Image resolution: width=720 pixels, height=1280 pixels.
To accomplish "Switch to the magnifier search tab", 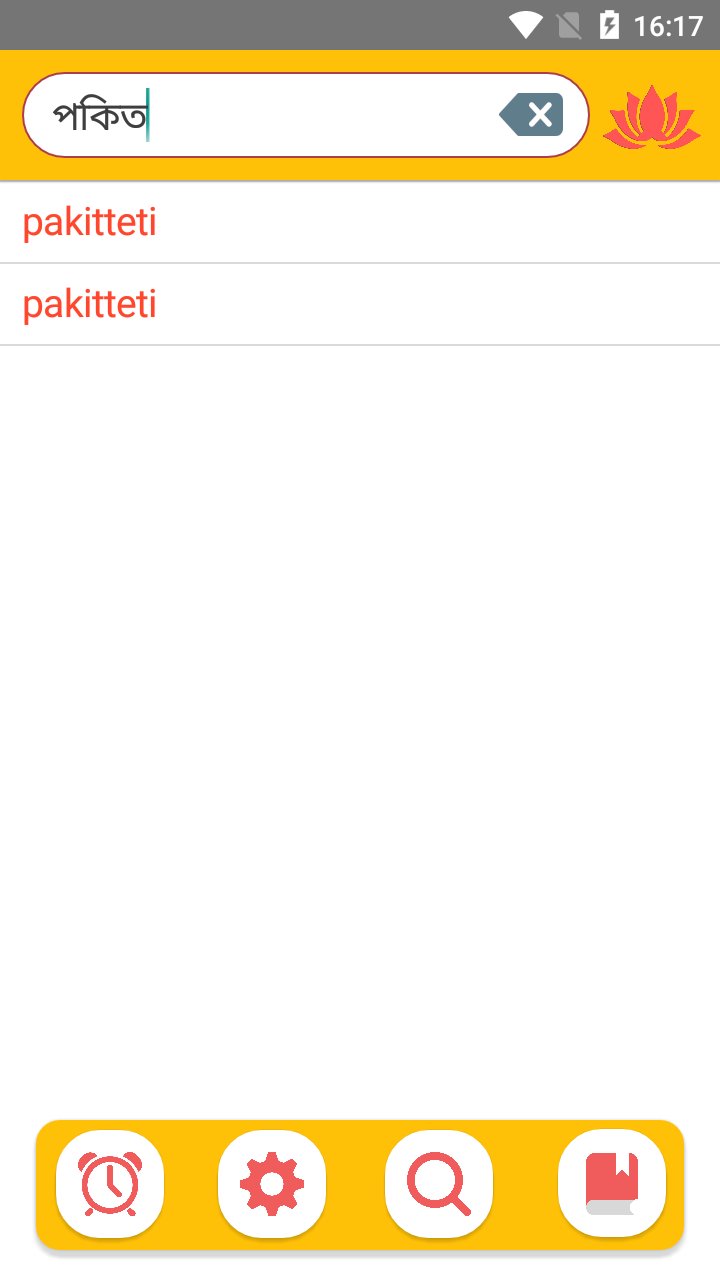I will [439, 1184].
